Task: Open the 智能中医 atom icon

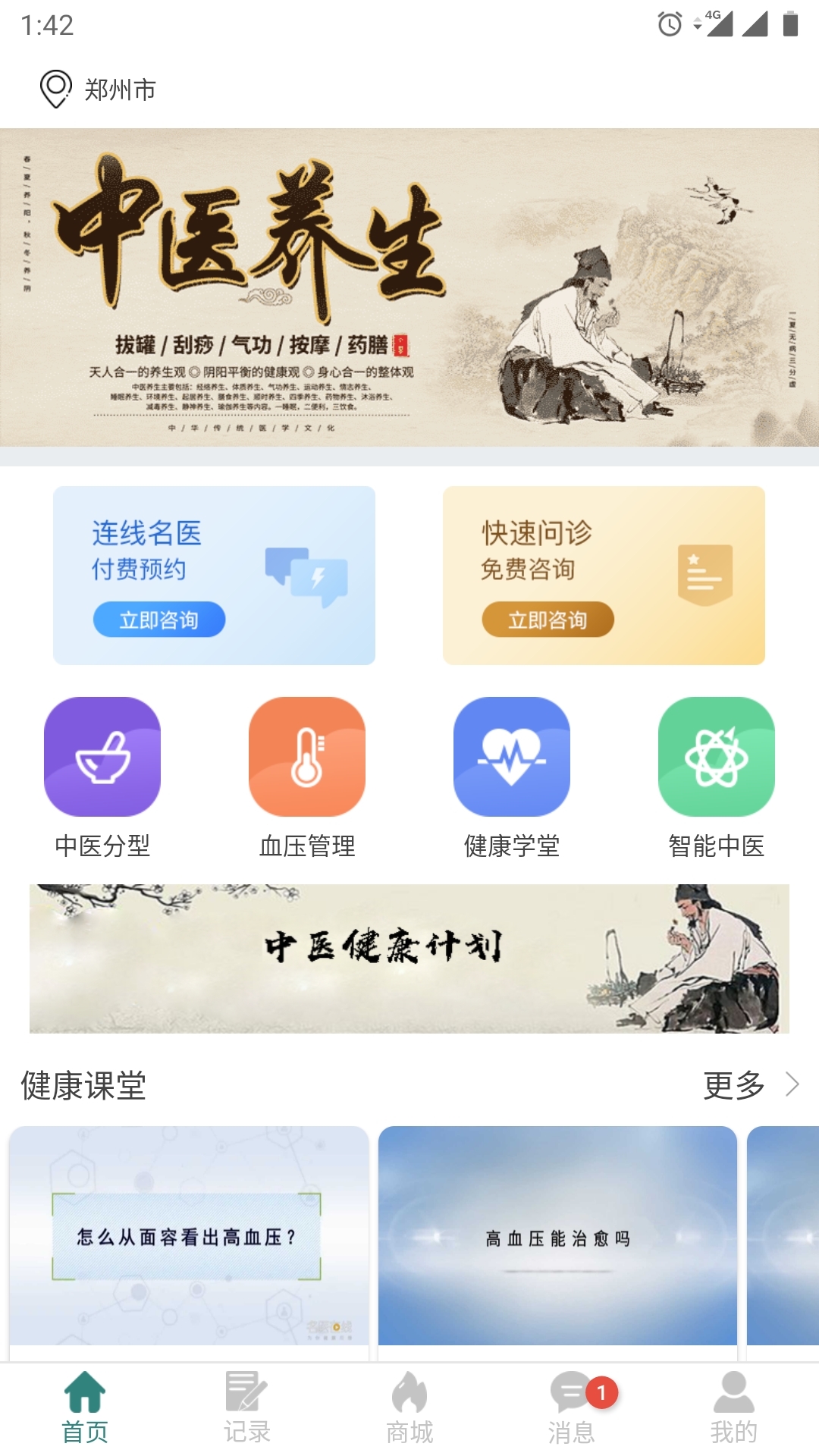Action: [717, 759]
